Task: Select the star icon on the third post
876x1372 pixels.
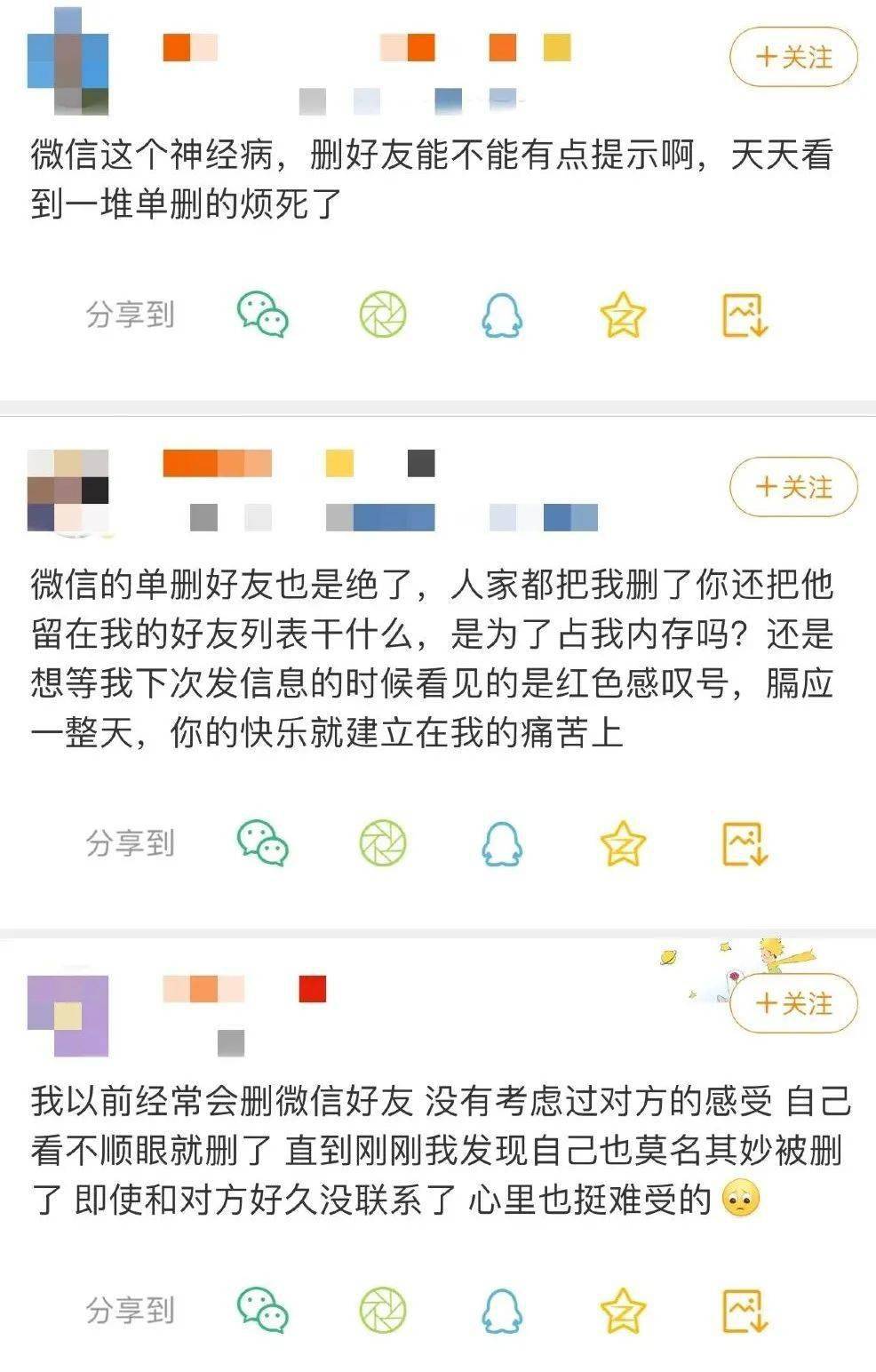Action: [x=622, y=1310]
